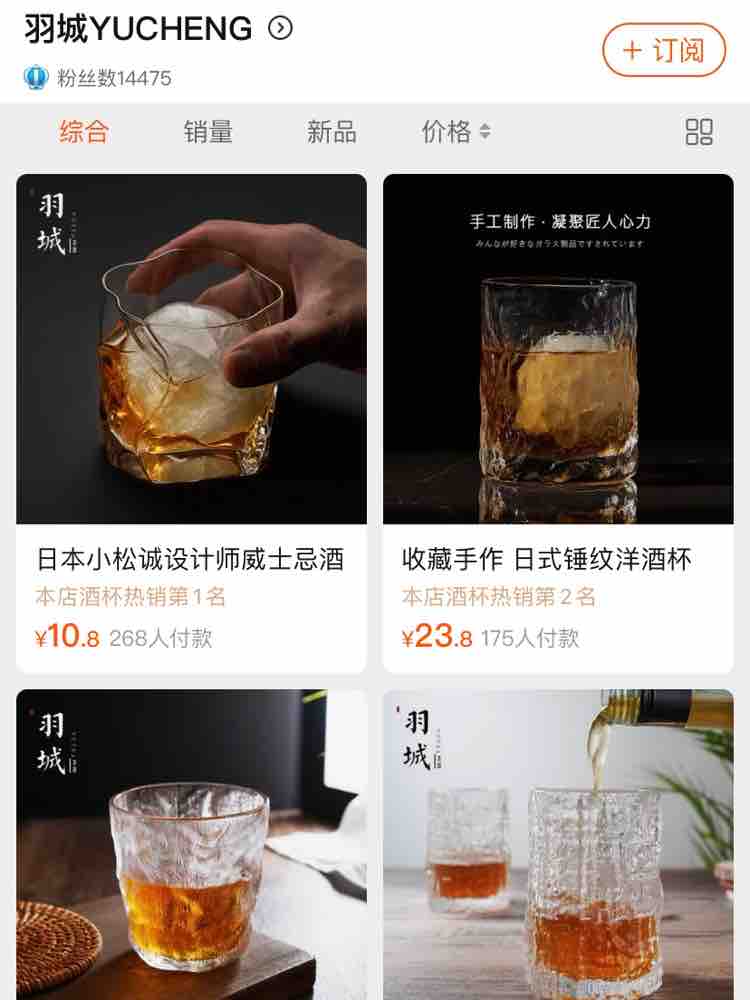Open the 羽城YUCHENG shop details arrow
750x1000 pixels.
(x=281, y=28)
